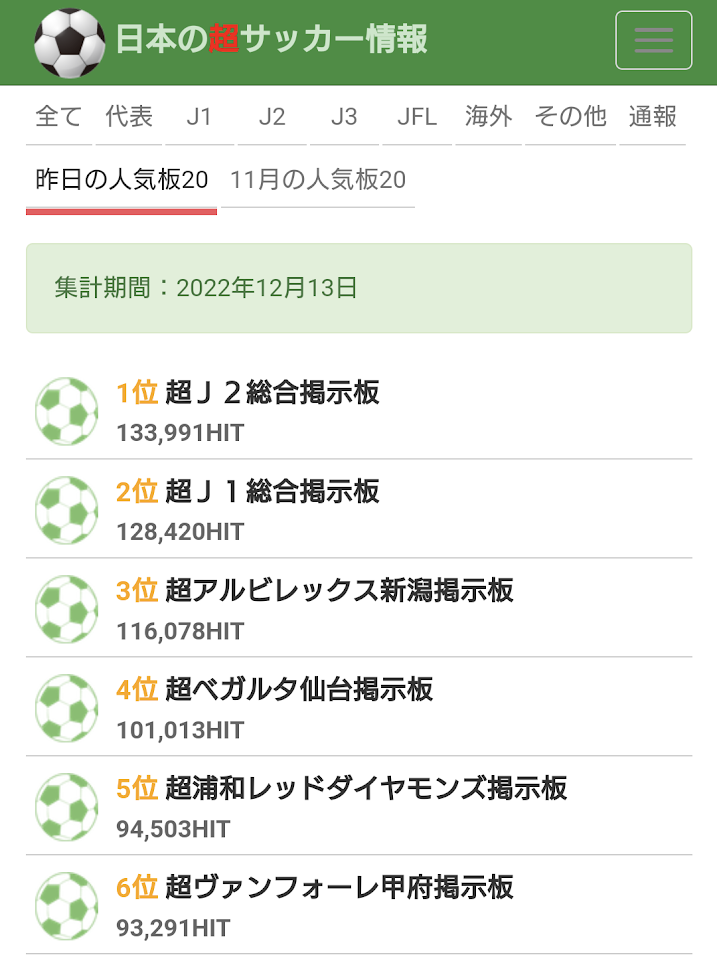Select the 昨日の人気板20 tab
Viewport: 717px width, 961px height.
coord(121,180)
